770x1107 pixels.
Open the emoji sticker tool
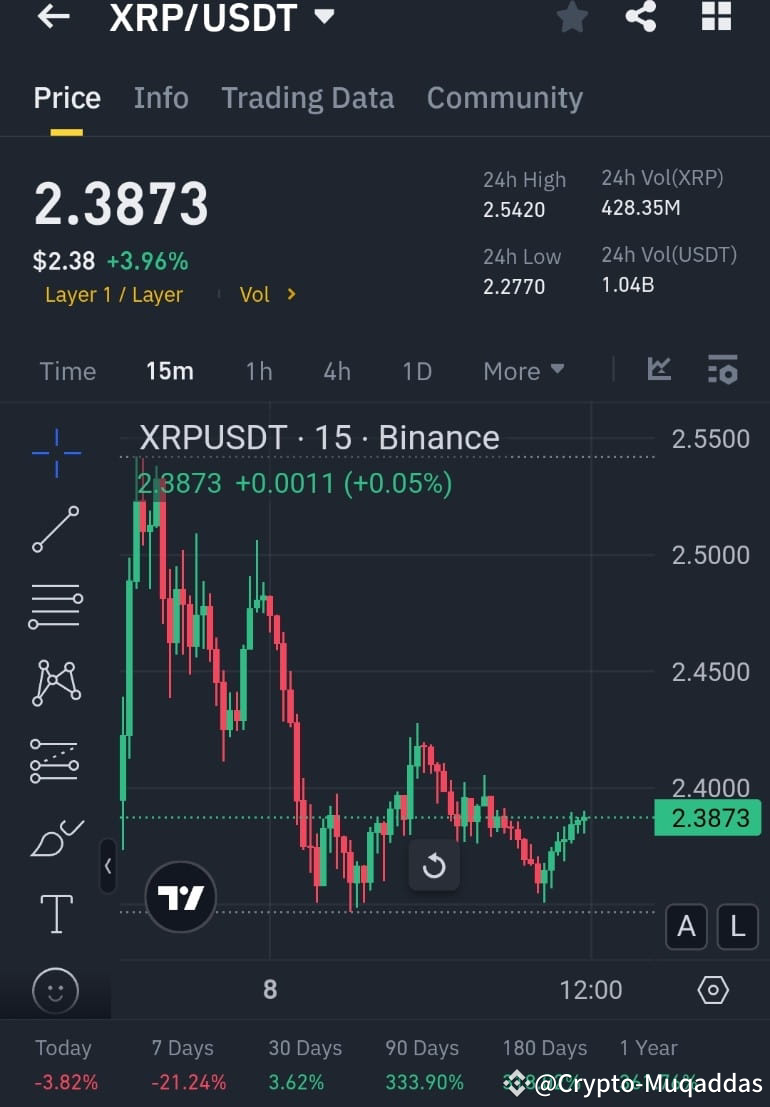[x=55, y=991]
